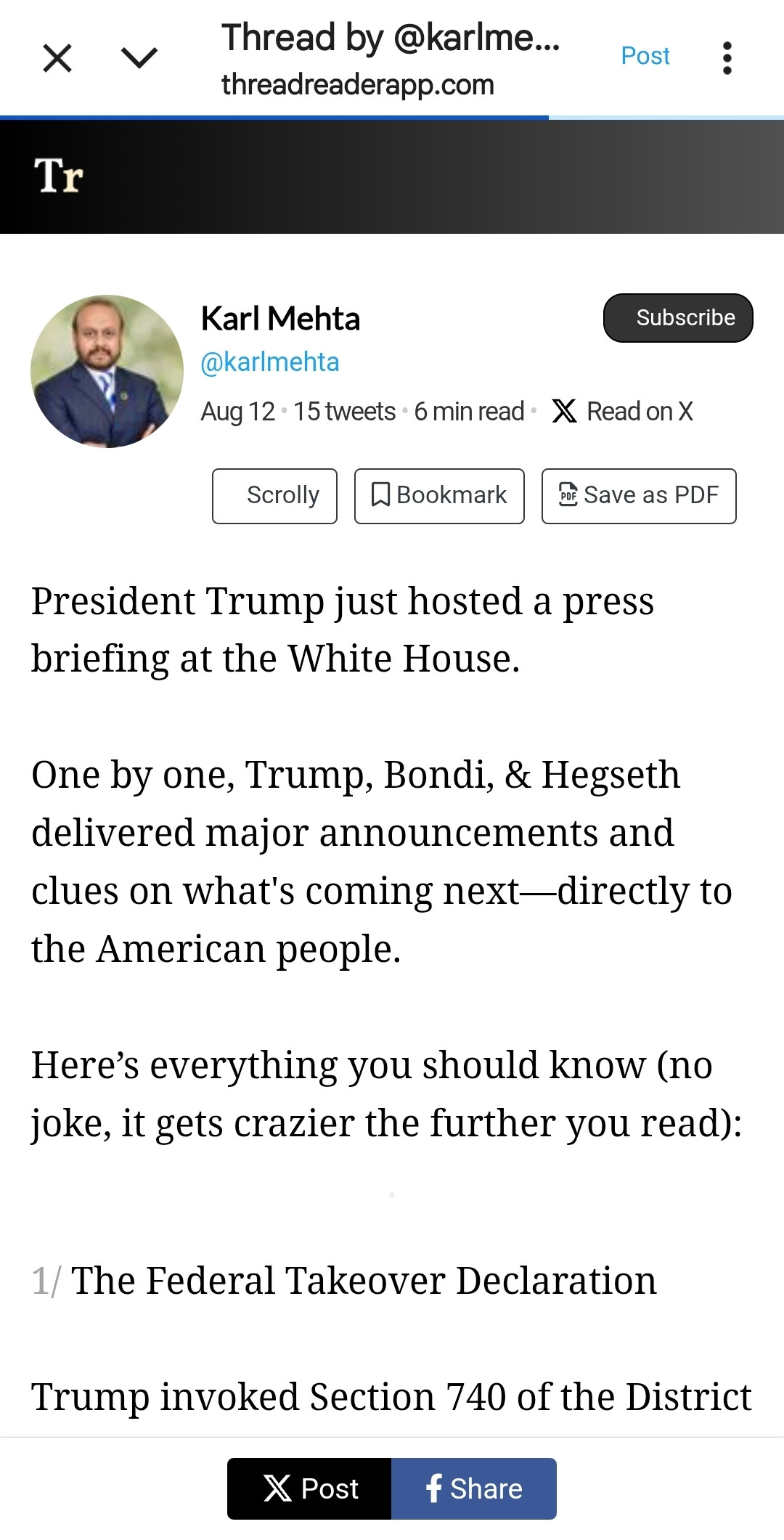
Task: Subscribe to Karl Mehta
Action: [678, 318]
